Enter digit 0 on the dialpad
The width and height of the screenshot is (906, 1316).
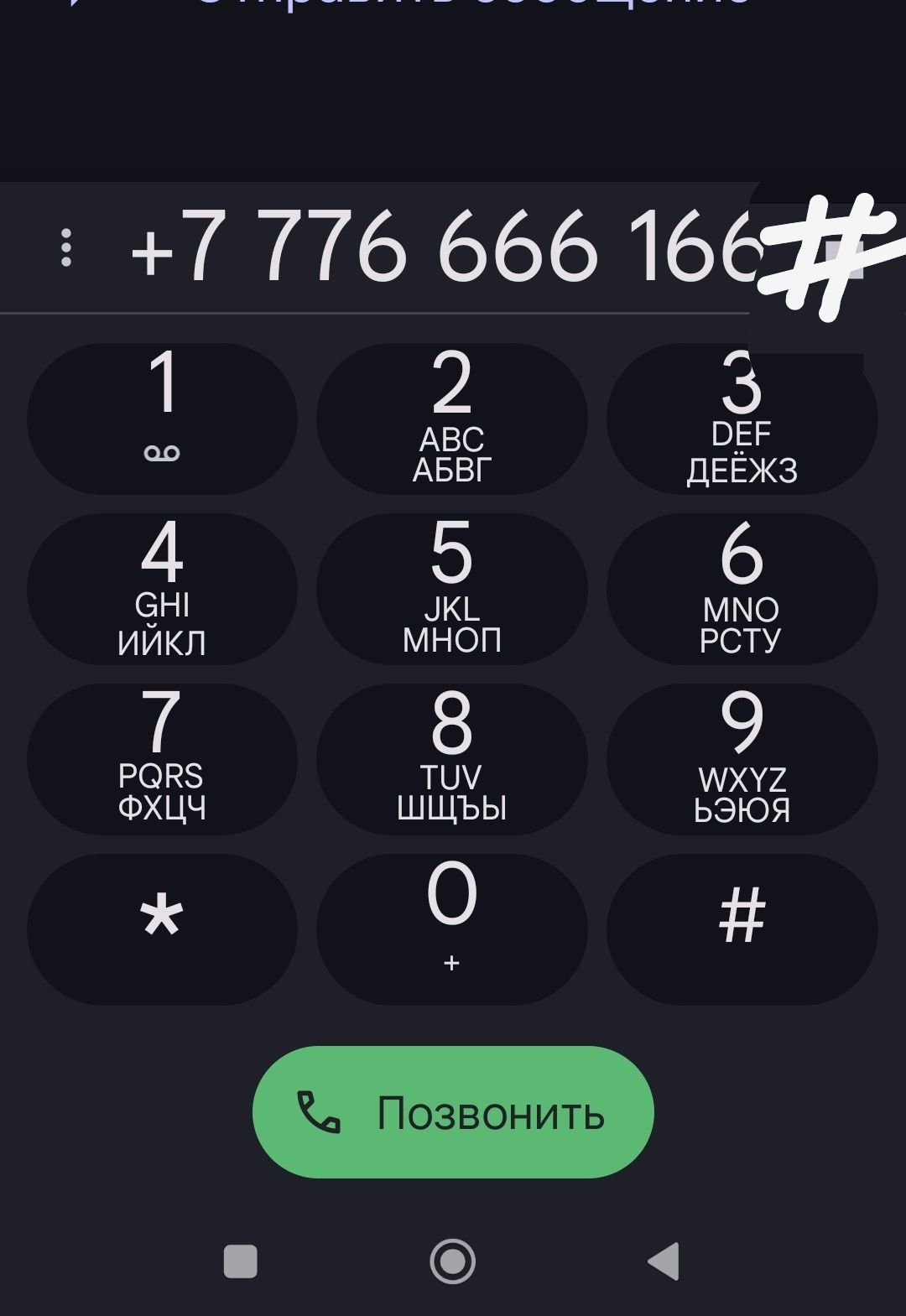pyautogui.click(x=451, y=929)
